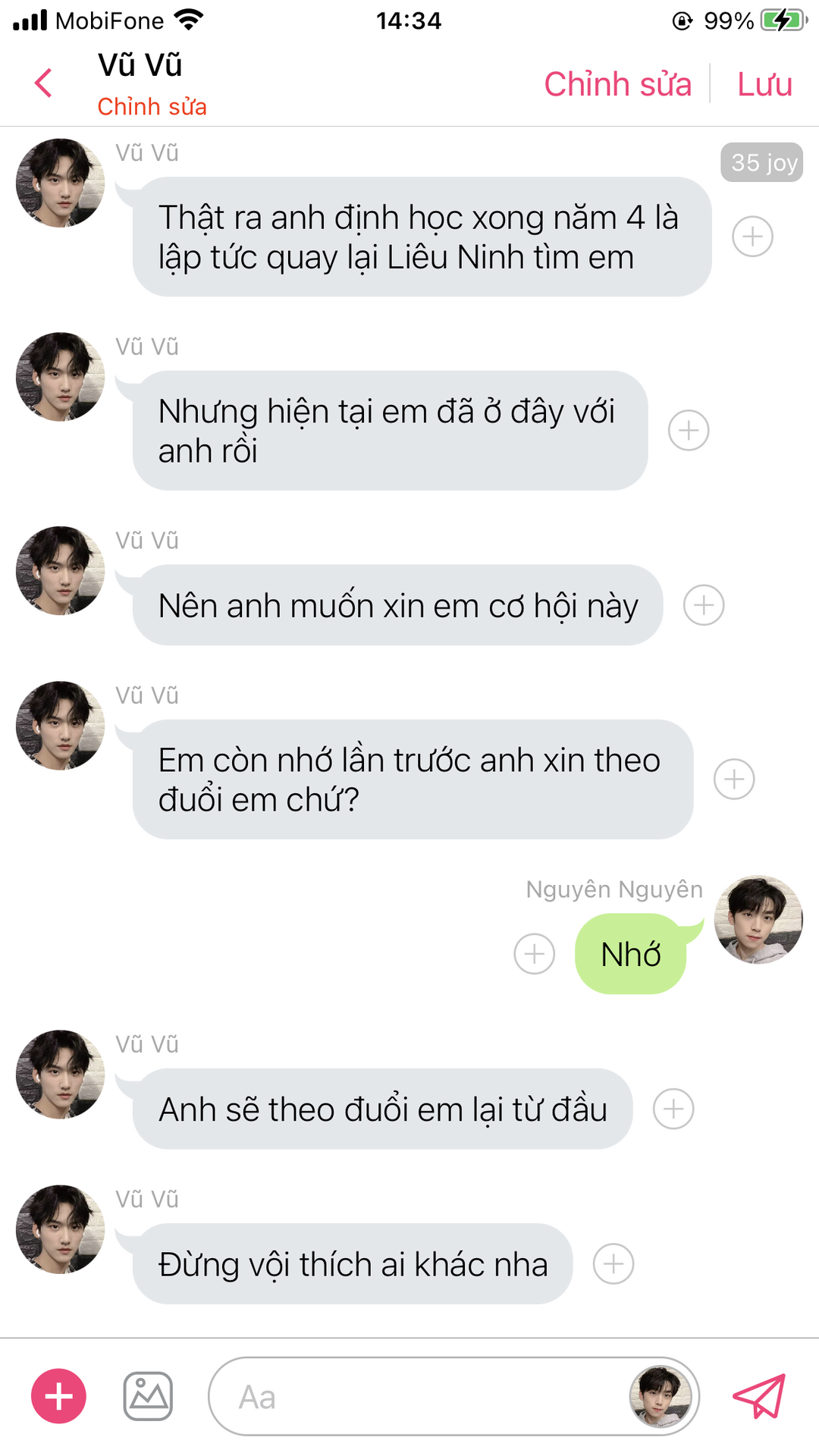Send the message with paper plane icon

point(759,1396)
